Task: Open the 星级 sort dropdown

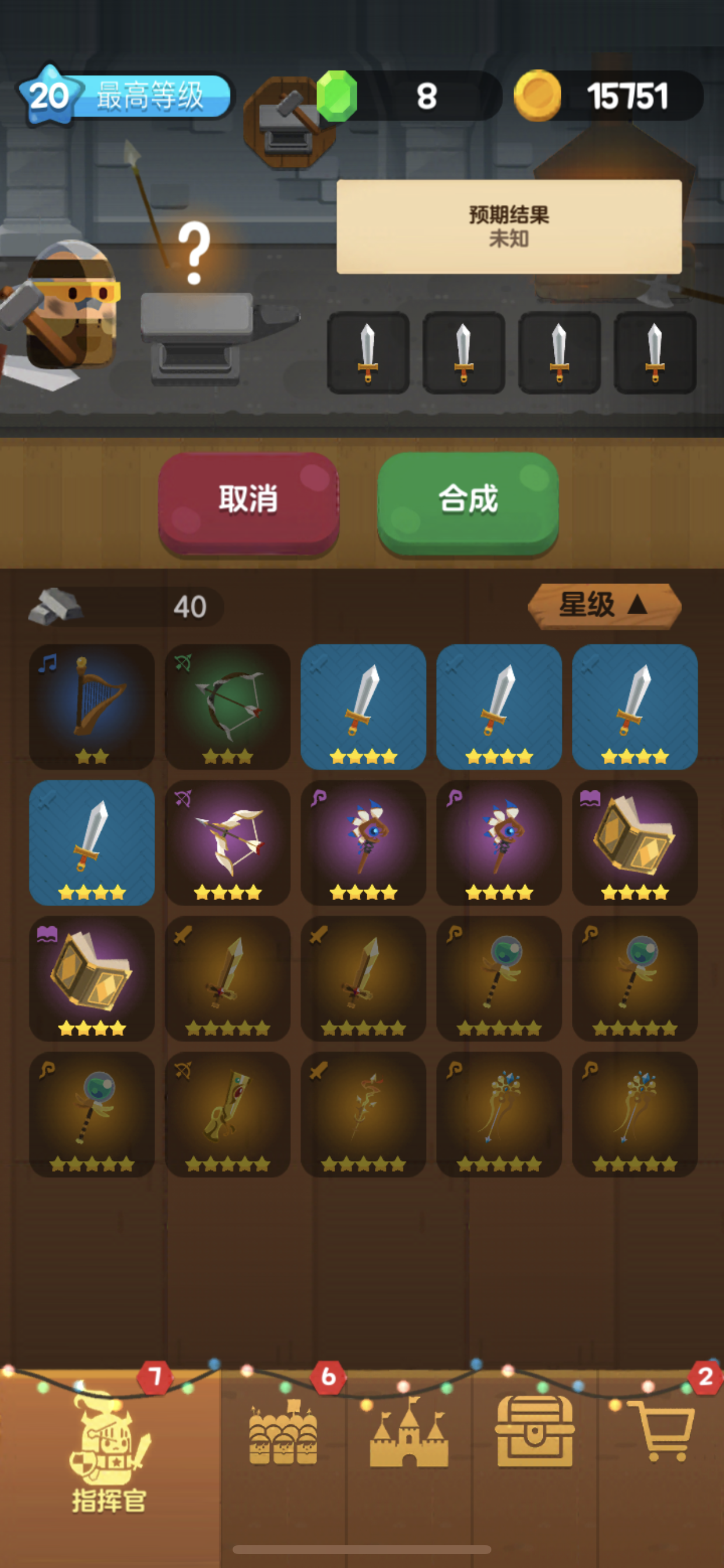Action: 604,605
